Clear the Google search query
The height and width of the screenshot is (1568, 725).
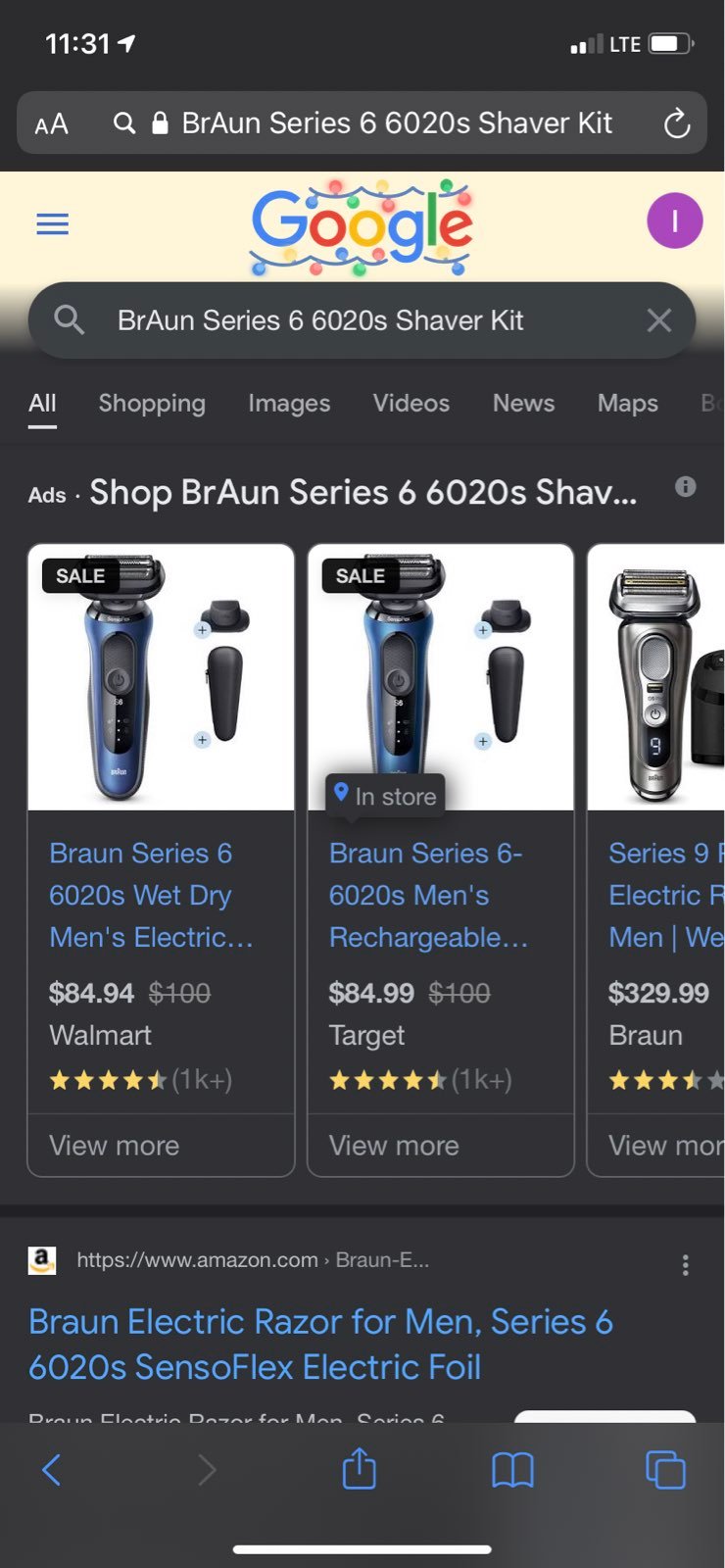pos(659,320)
